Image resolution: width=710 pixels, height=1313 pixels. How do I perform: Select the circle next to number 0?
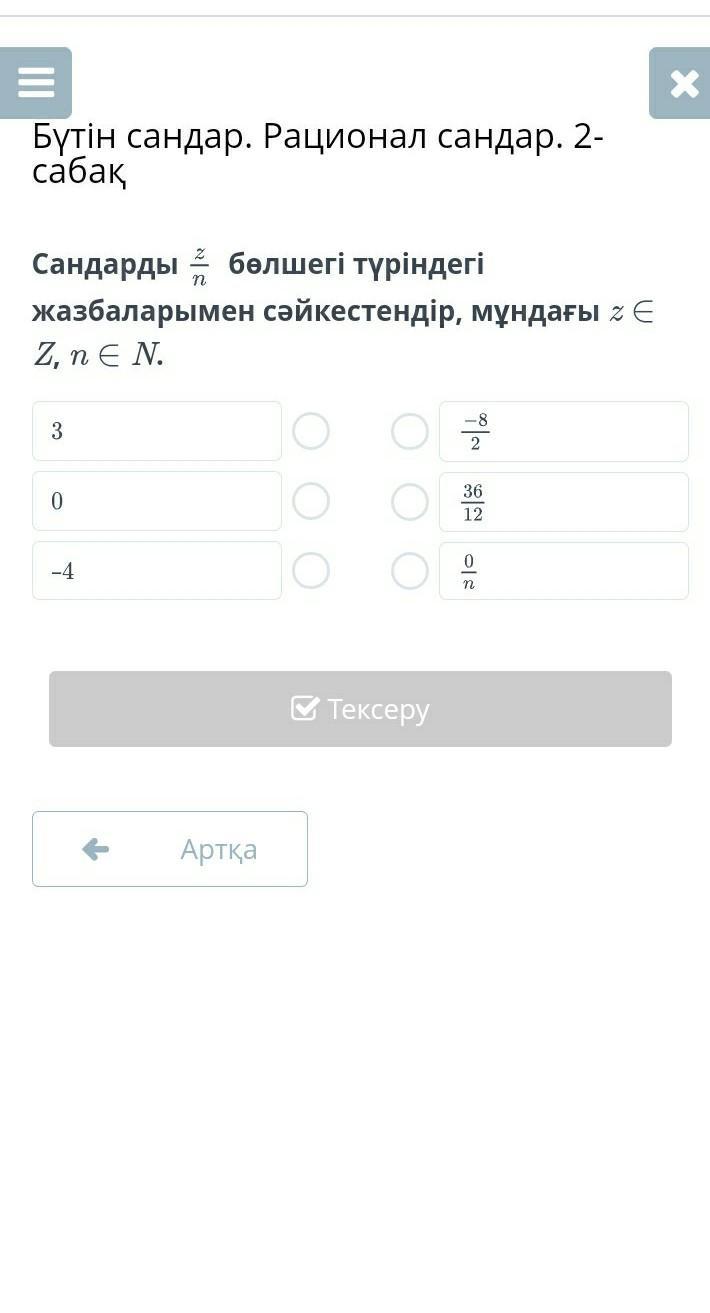pos(311,501)
